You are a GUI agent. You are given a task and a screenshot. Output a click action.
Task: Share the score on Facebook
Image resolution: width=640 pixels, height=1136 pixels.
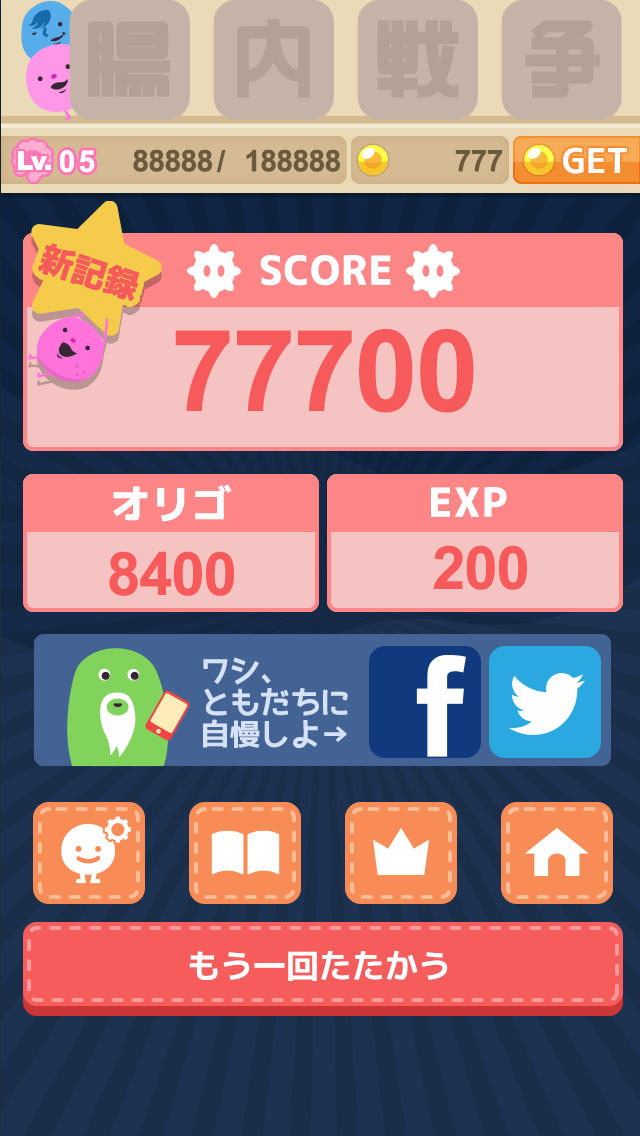(425, 702)
